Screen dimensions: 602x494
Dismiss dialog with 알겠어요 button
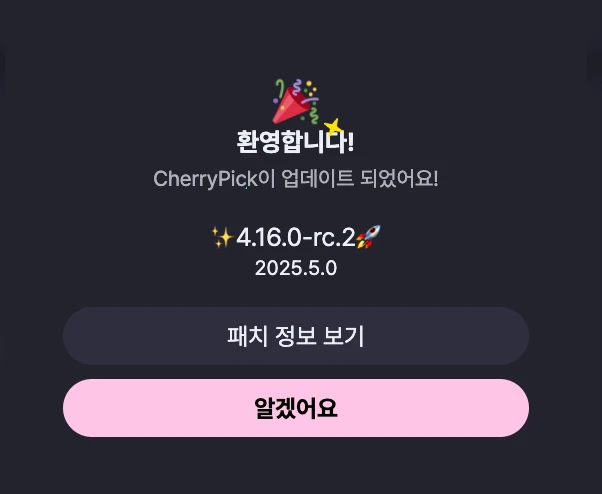(295, 408)
